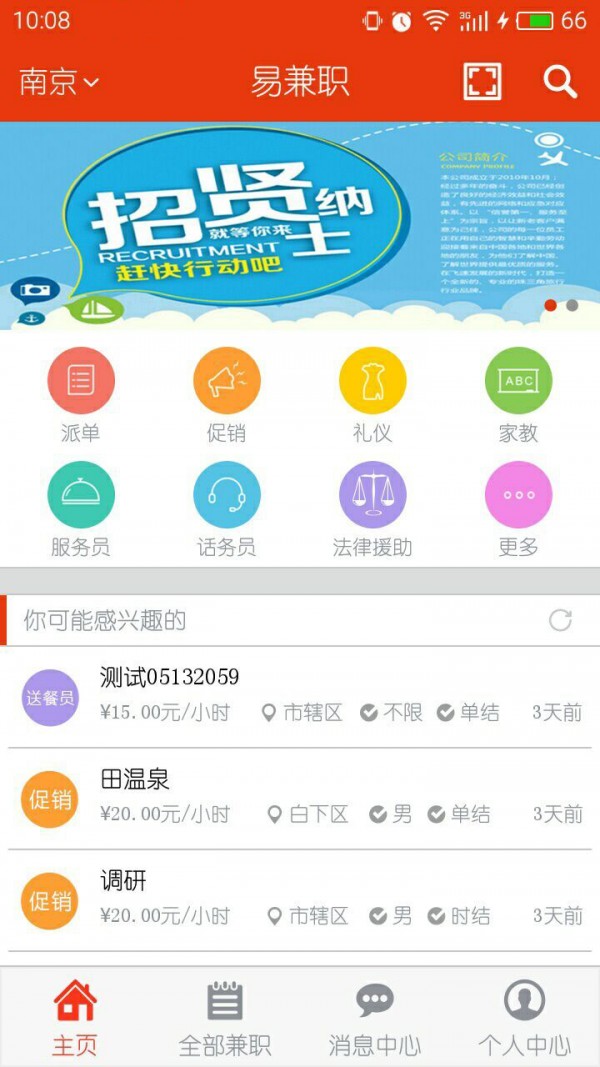Open the 田温泉 job listing
Image resolution: width=600 pixels, height=1067 pixels.
(300, 799)
